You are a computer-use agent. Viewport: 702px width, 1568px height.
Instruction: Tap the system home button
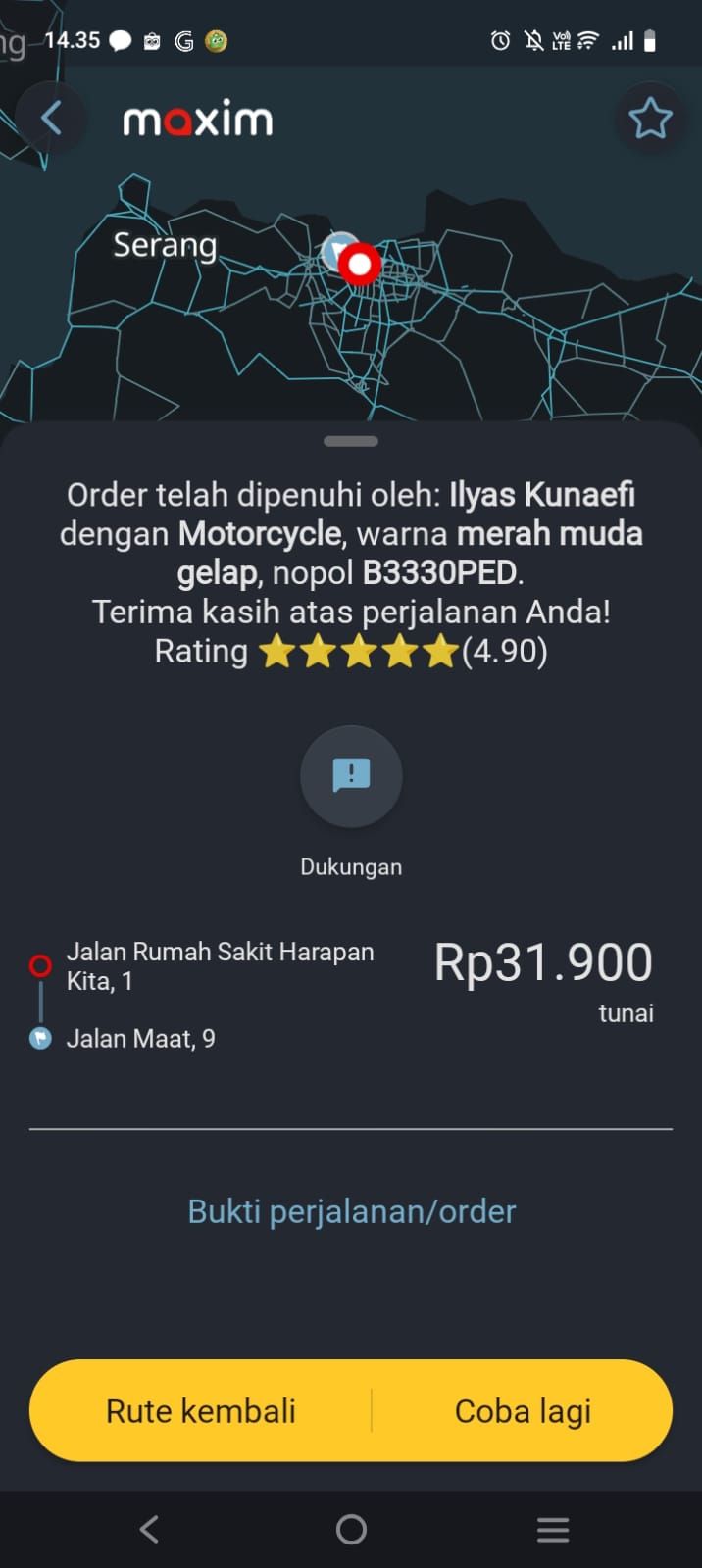click(x=351, y=1529)
